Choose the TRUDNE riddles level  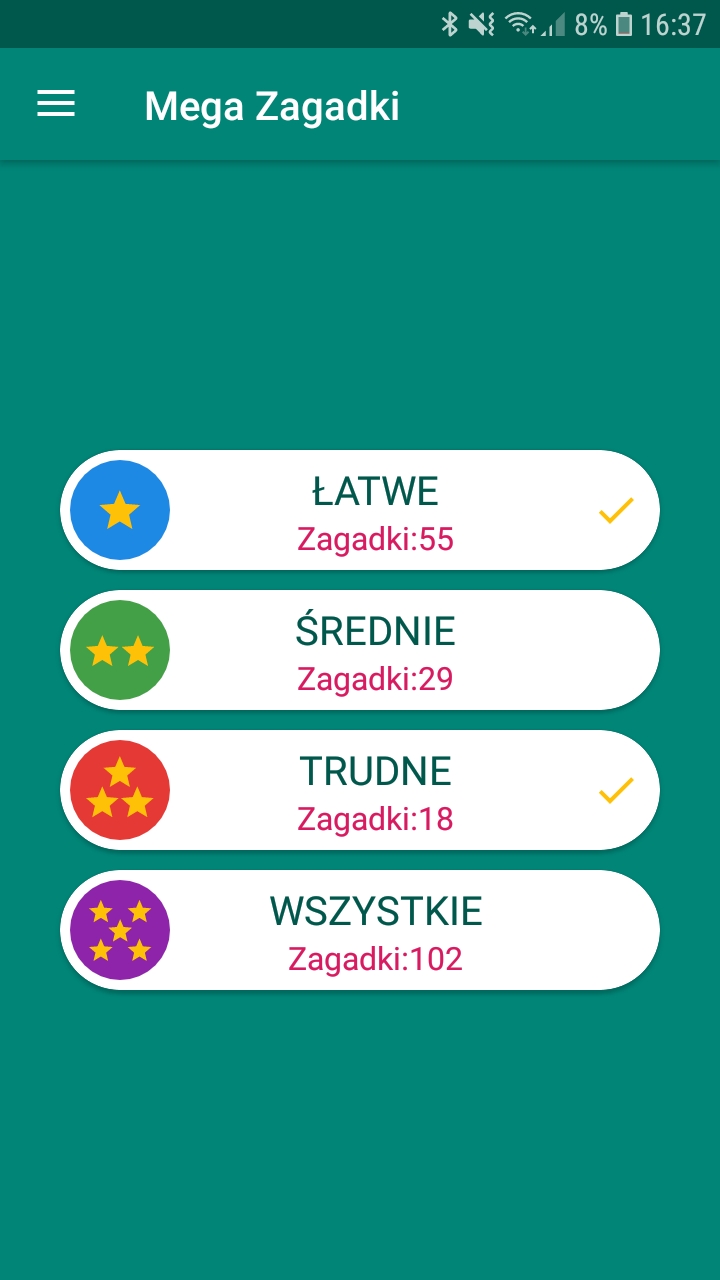pyautogui.click(x=360, y=790)
